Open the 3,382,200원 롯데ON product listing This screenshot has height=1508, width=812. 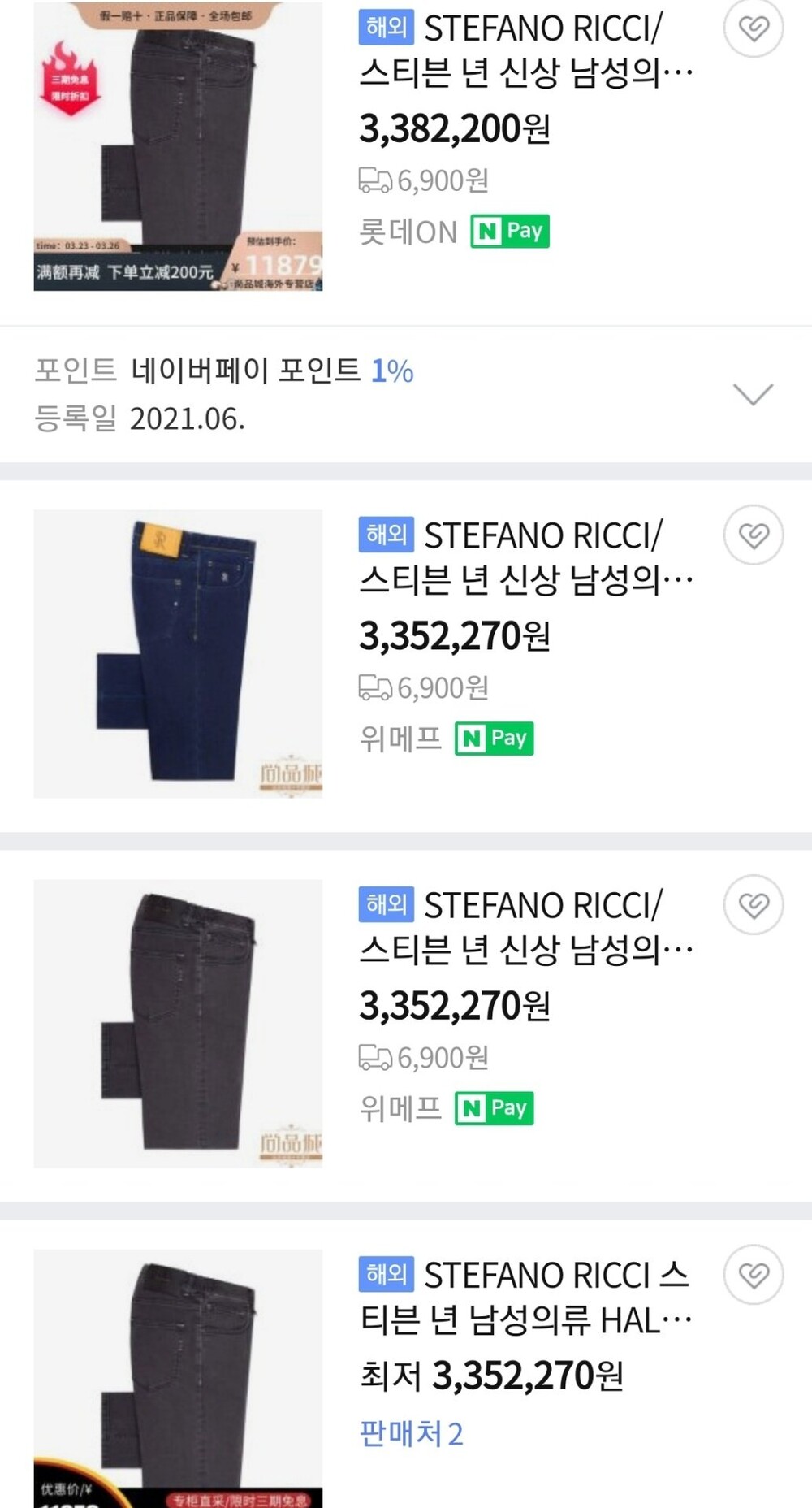point(525,50)
